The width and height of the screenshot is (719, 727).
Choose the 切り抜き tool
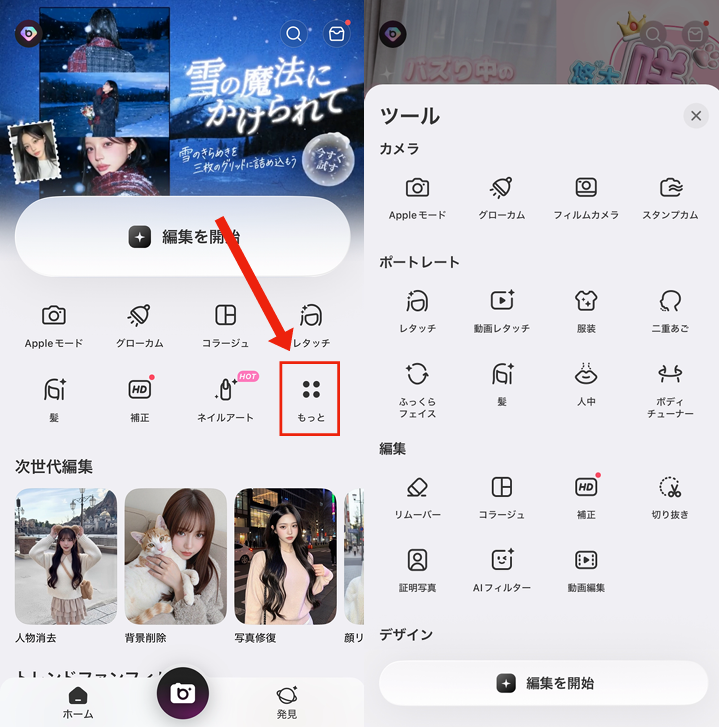[670, 496]
